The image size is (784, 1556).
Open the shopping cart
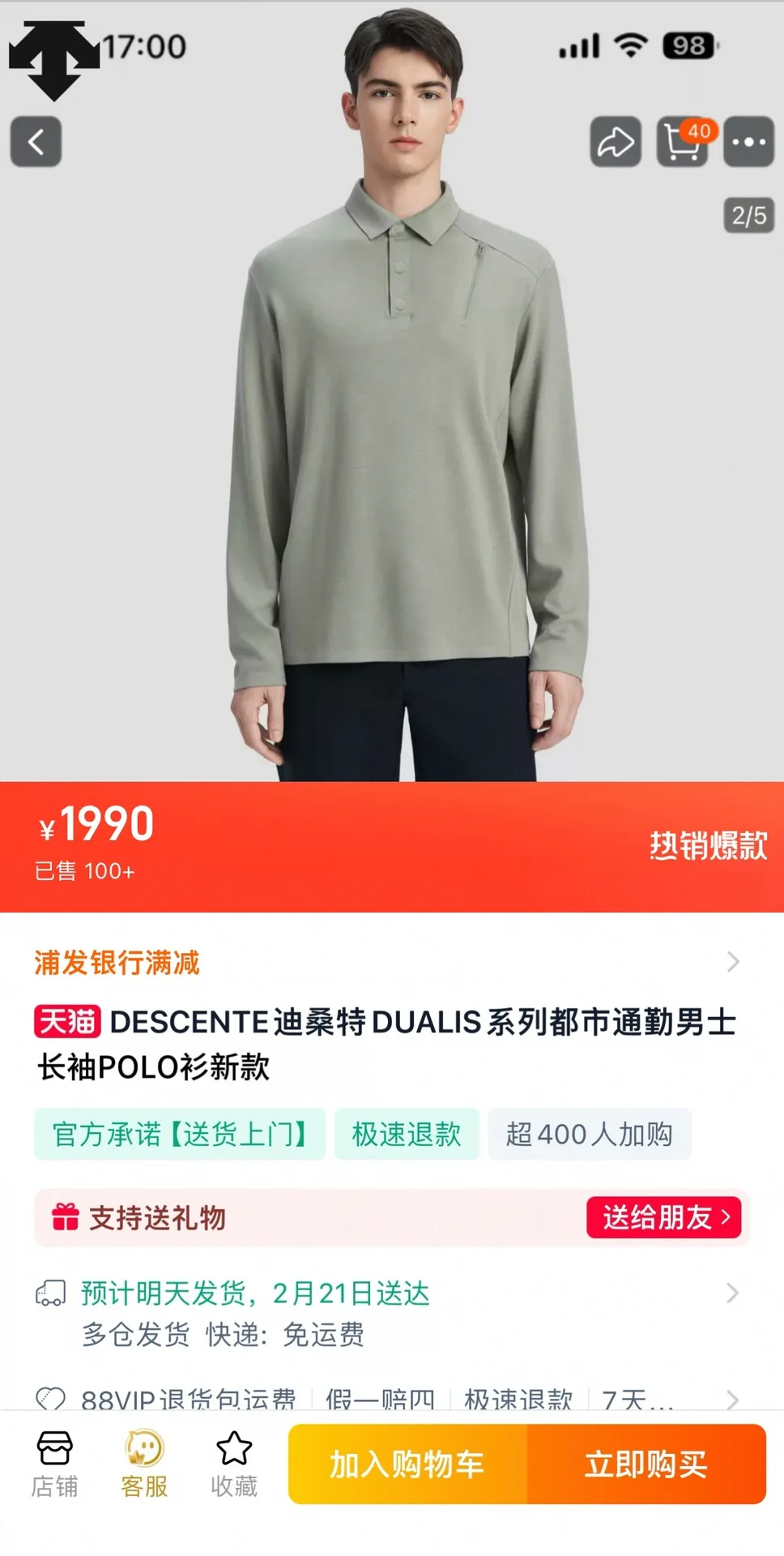(x=682, y=142)
